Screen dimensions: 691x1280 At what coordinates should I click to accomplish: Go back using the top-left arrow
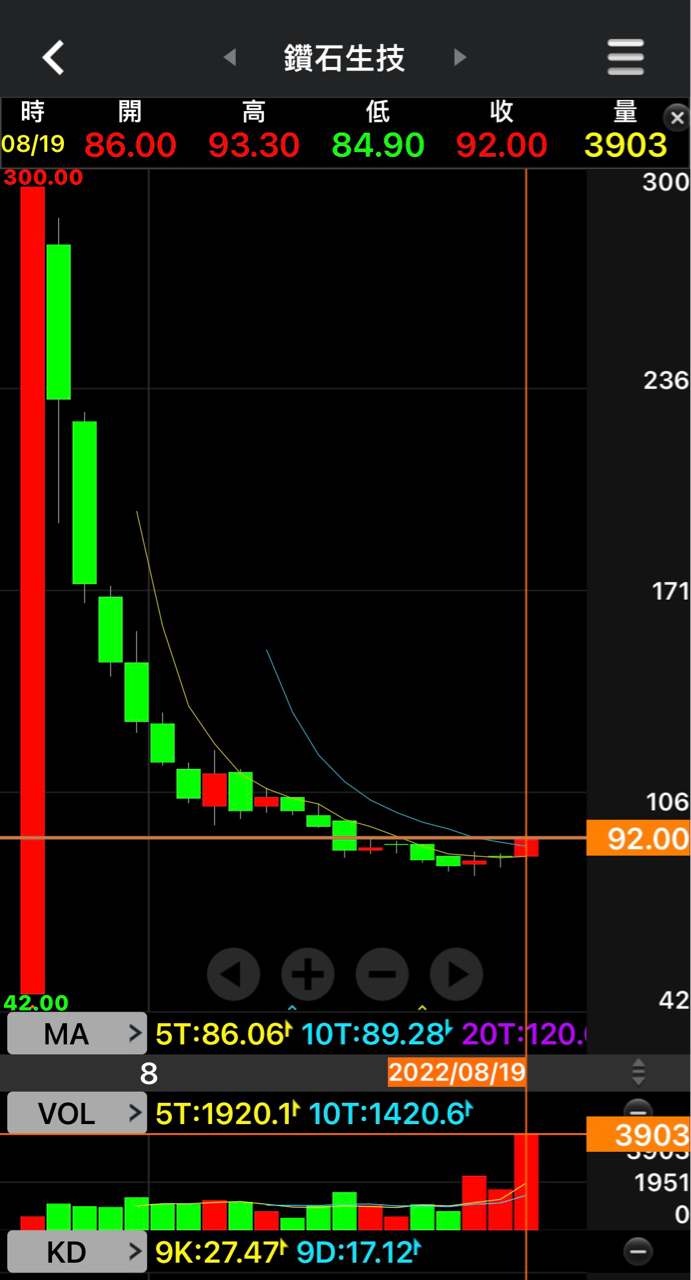[x=54, y=57]
